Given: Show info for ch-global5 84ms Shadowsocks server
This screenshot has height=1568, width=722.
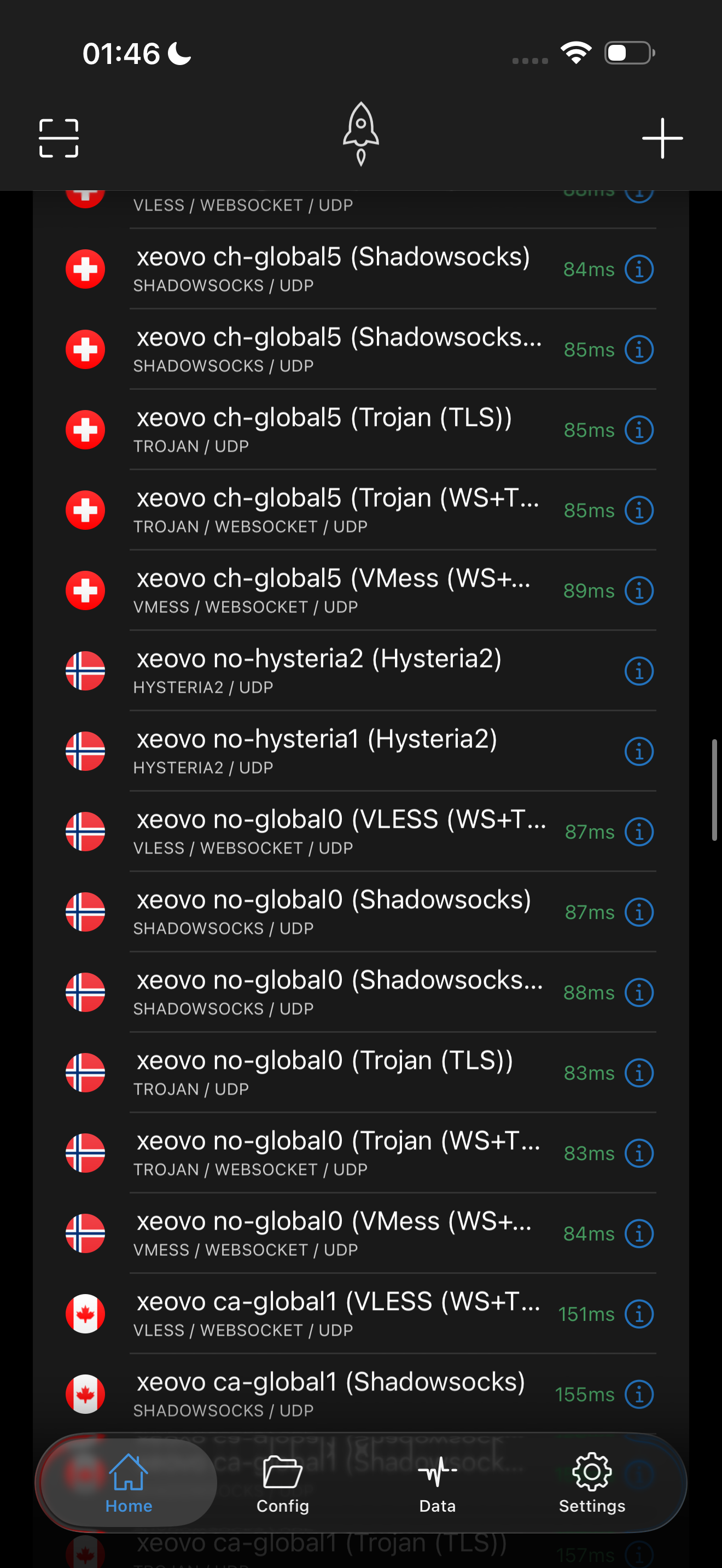Looking at the screenshot, I should [639, 269].
